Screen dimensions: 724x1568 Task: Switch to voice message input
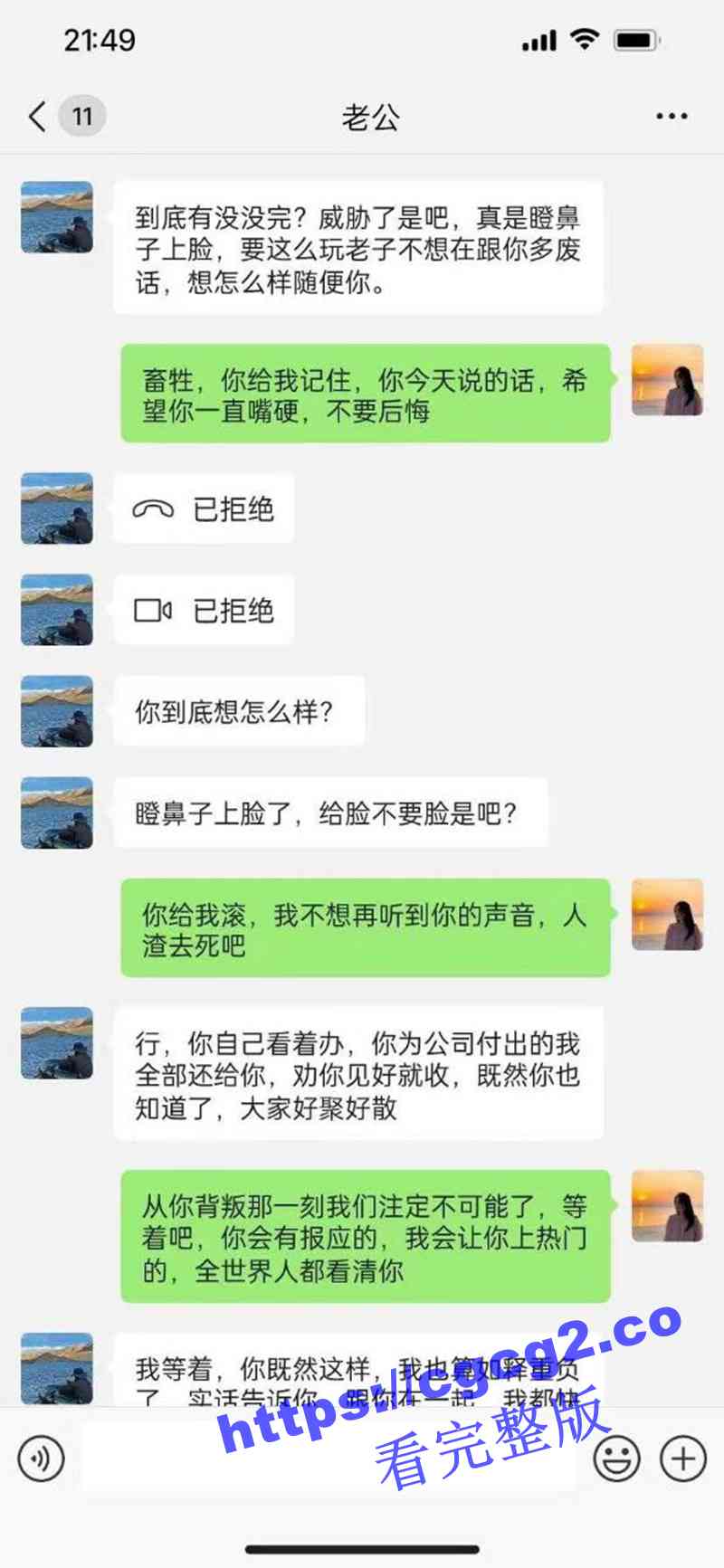41,1458
